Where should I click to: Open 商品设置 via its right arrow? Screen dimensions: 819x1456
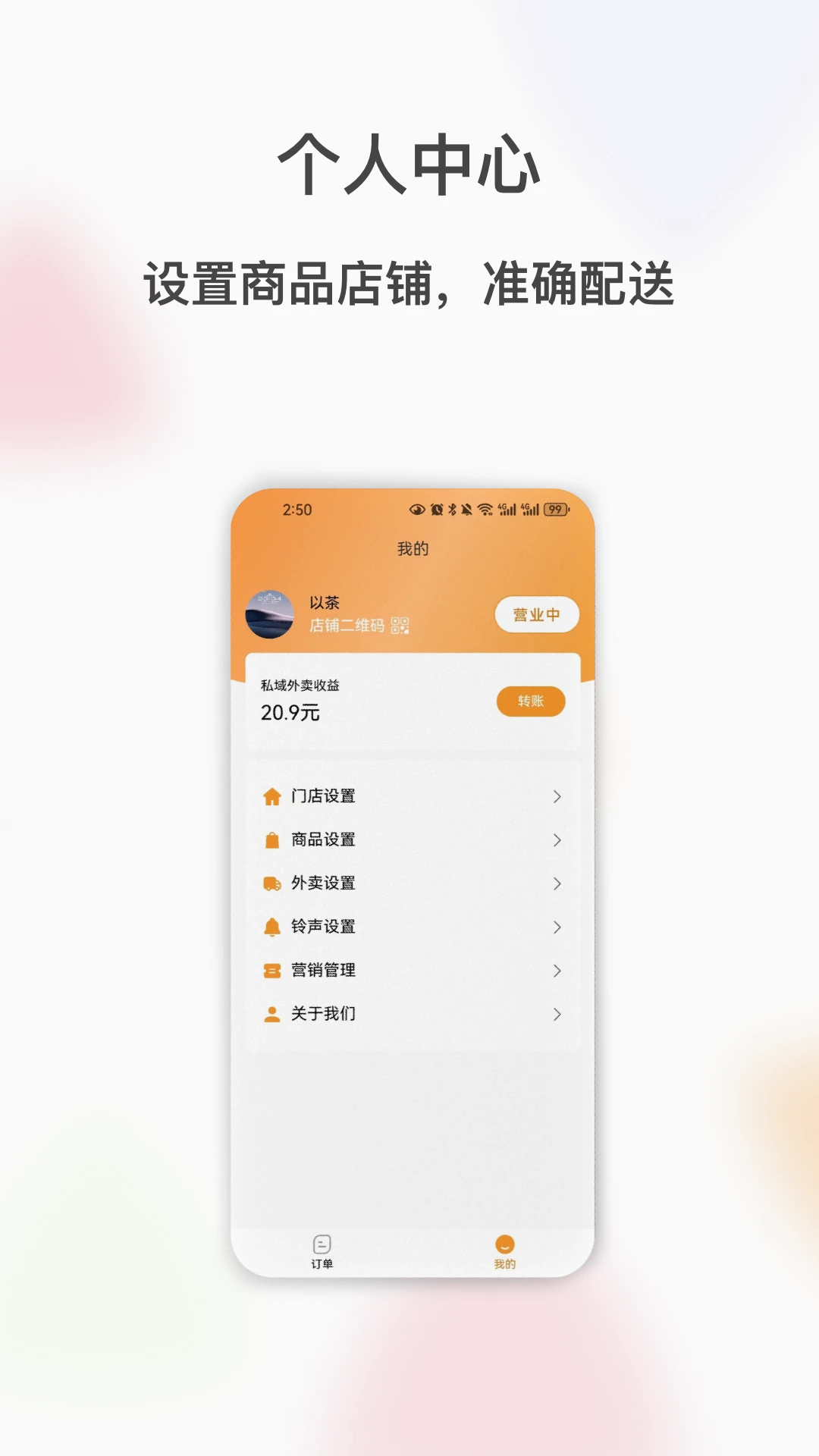pos(558,839)
